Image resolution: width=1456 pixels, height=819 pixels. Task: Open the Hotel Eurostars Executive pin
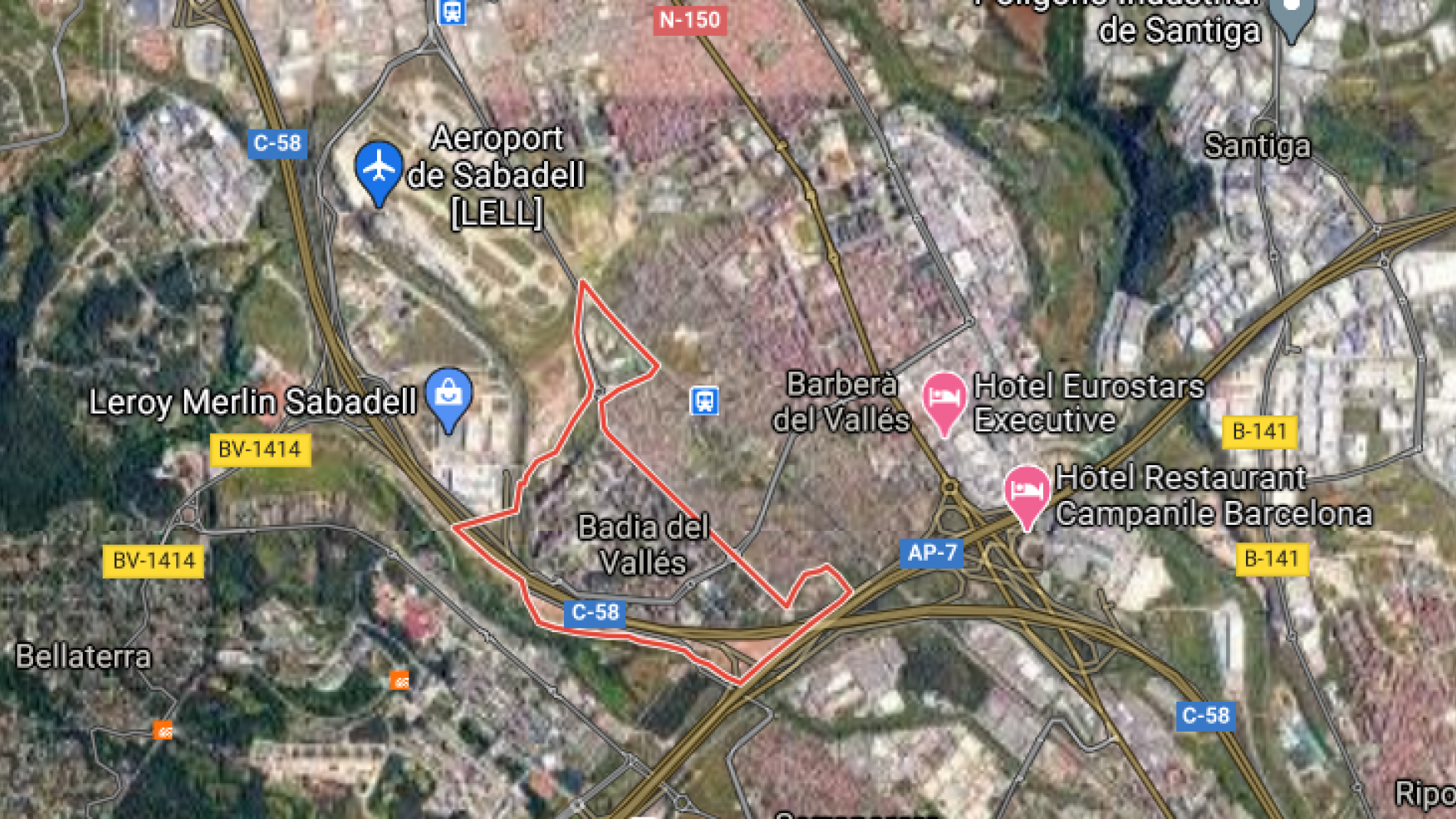944,398
